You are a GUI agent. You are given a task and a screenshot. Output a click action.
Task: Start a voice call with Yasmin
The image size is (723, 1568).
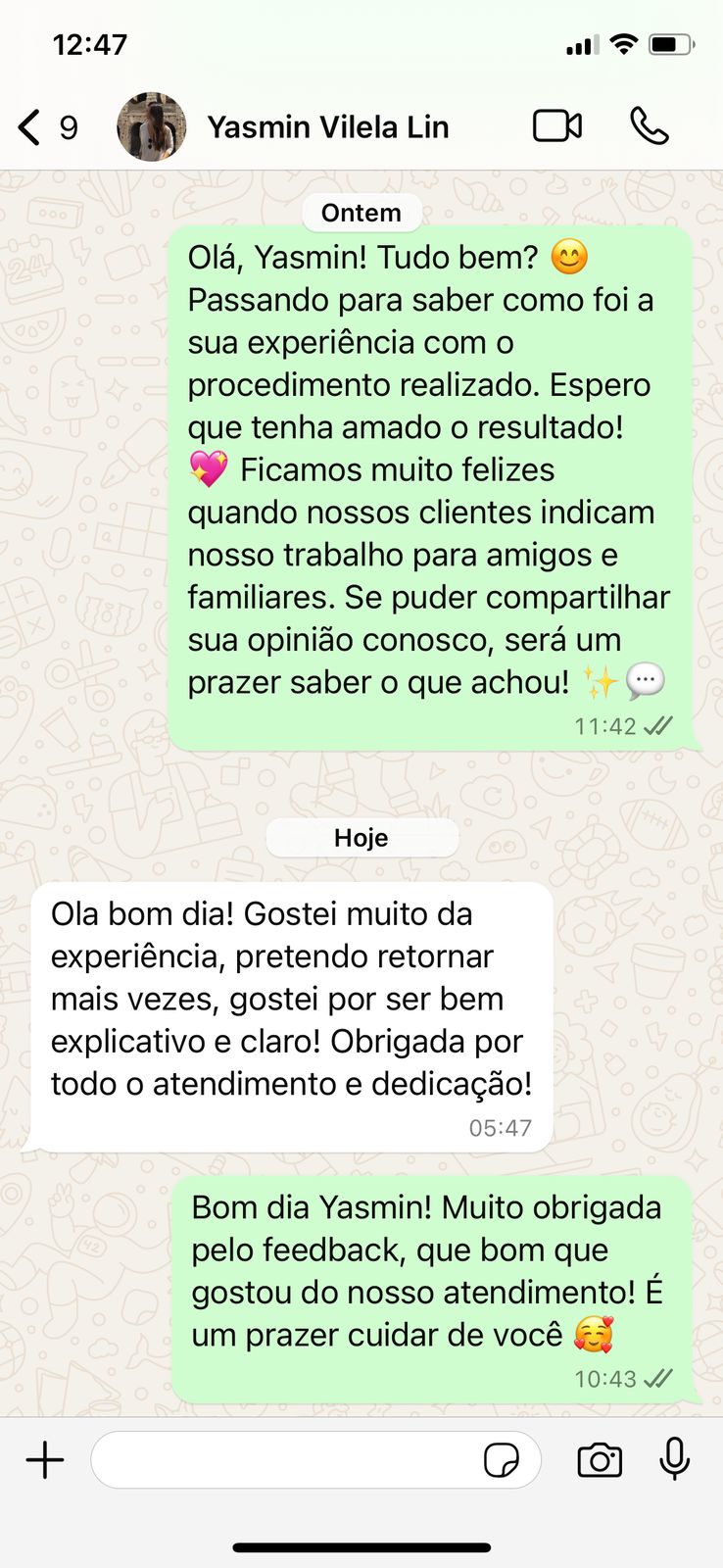coord(650,126)
